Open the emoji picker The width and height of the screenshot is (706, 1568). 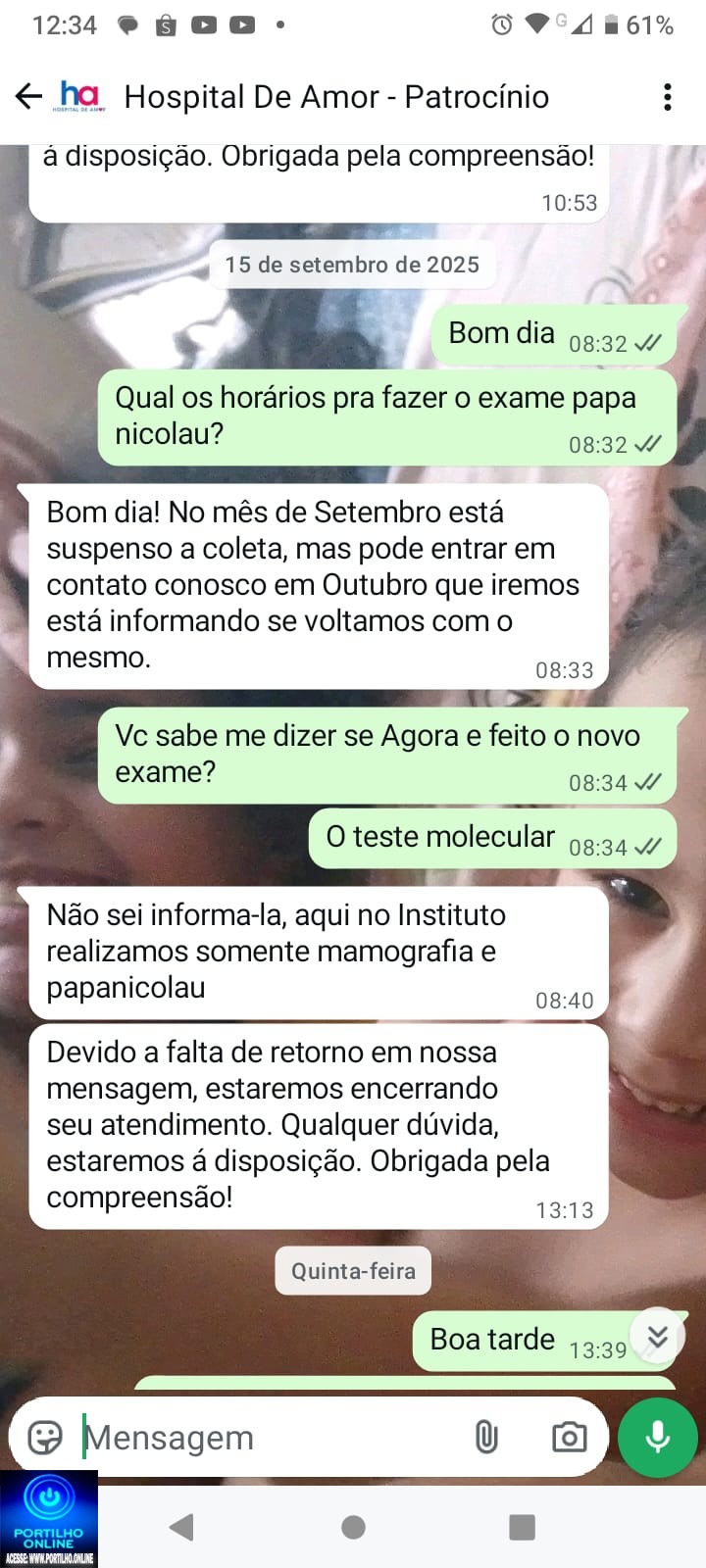point(45,1438)
